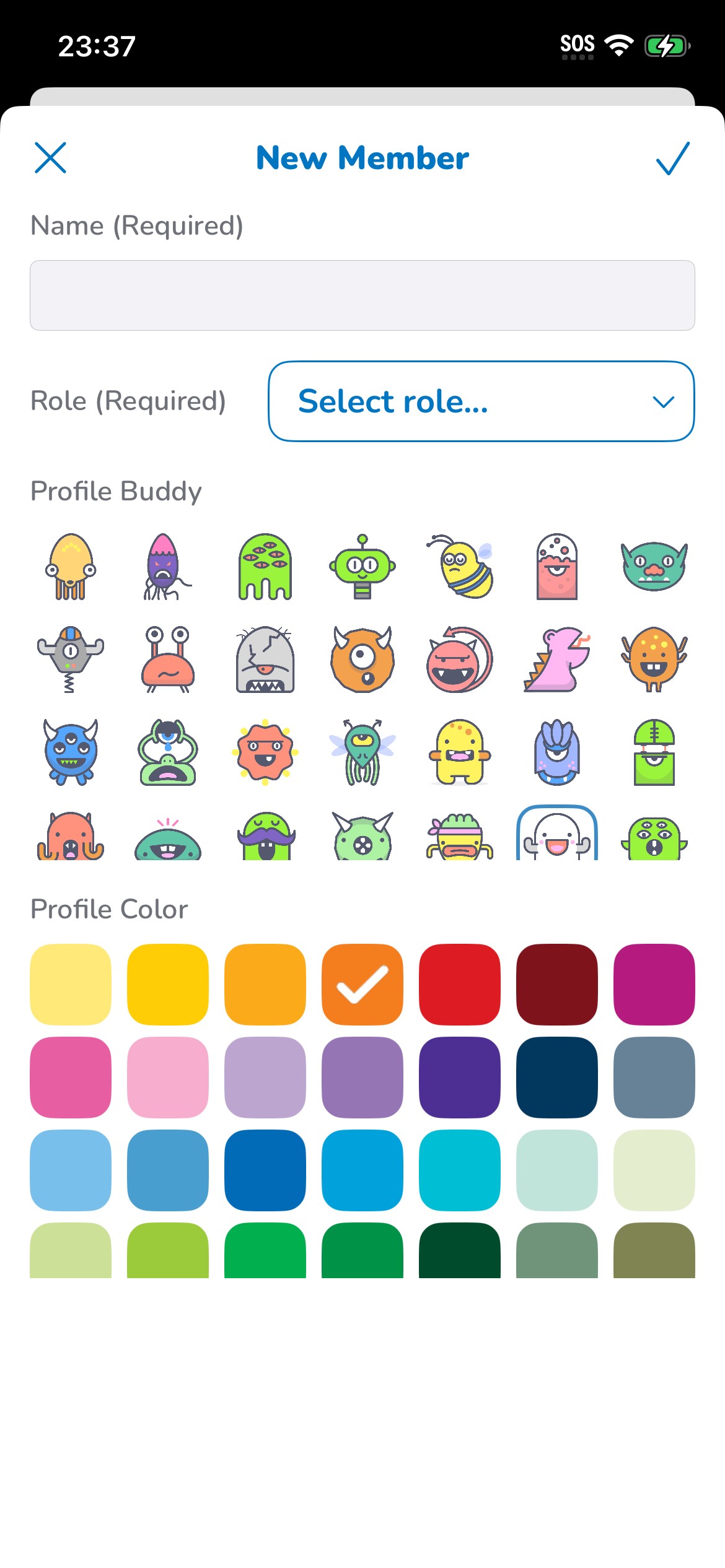Choose the light pink profile color
The width and height of the screenshot is (725, 1568).
[x=168, y=1078]
